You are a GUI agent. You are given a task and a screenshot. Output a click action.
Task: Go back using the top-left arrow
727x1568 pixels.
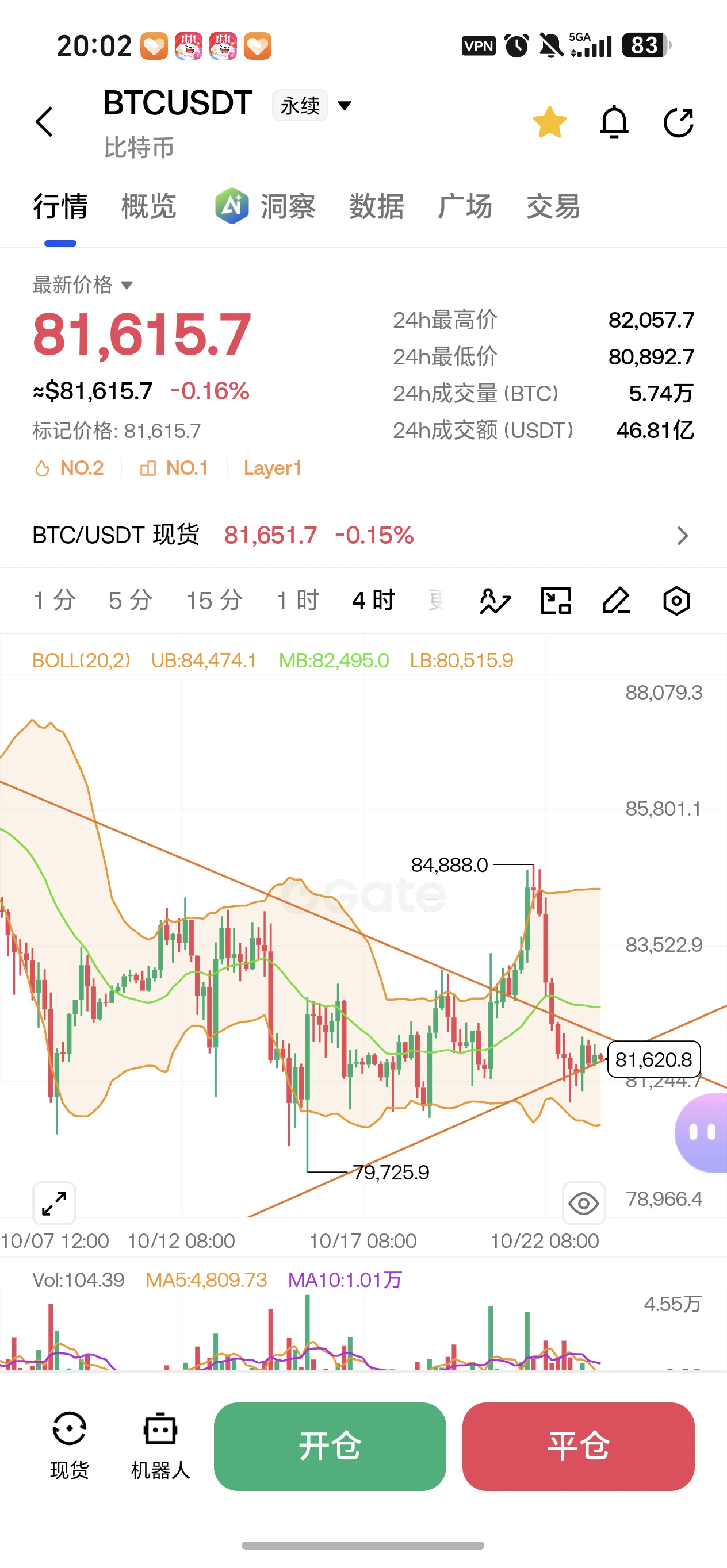44,122
